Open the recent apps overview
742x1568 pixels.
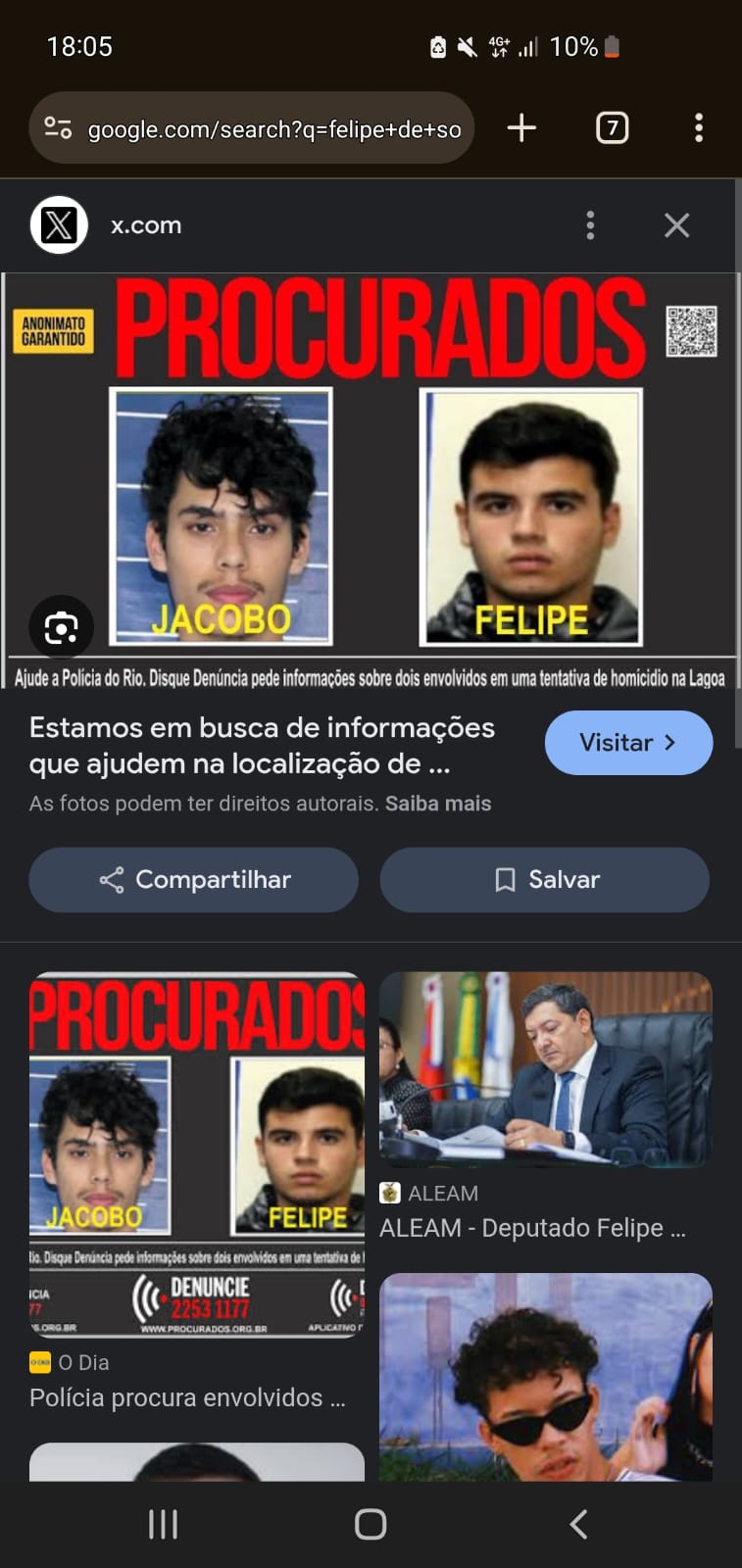coord(163,1524)
